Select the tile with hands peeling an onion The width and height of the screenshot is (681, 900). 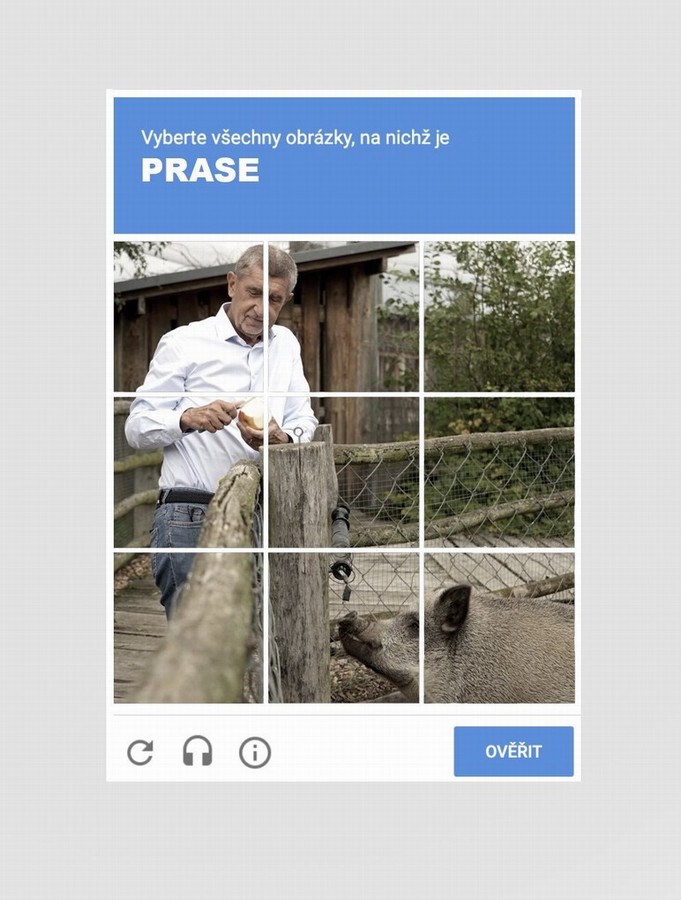[187, 471]
